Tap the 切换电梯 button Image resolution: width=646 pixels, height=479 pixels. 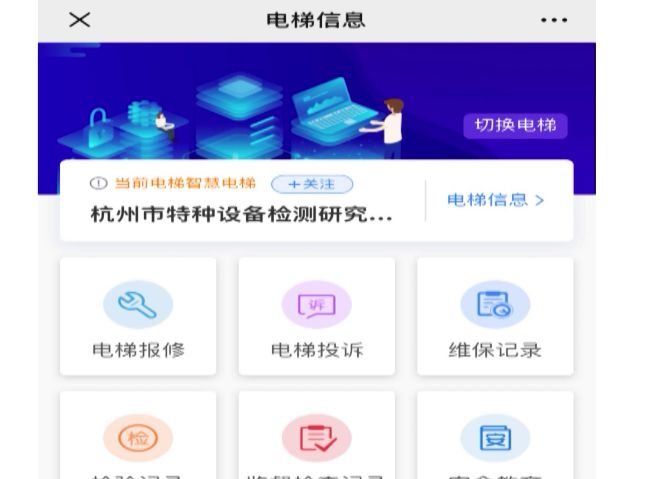coord(515,126)
